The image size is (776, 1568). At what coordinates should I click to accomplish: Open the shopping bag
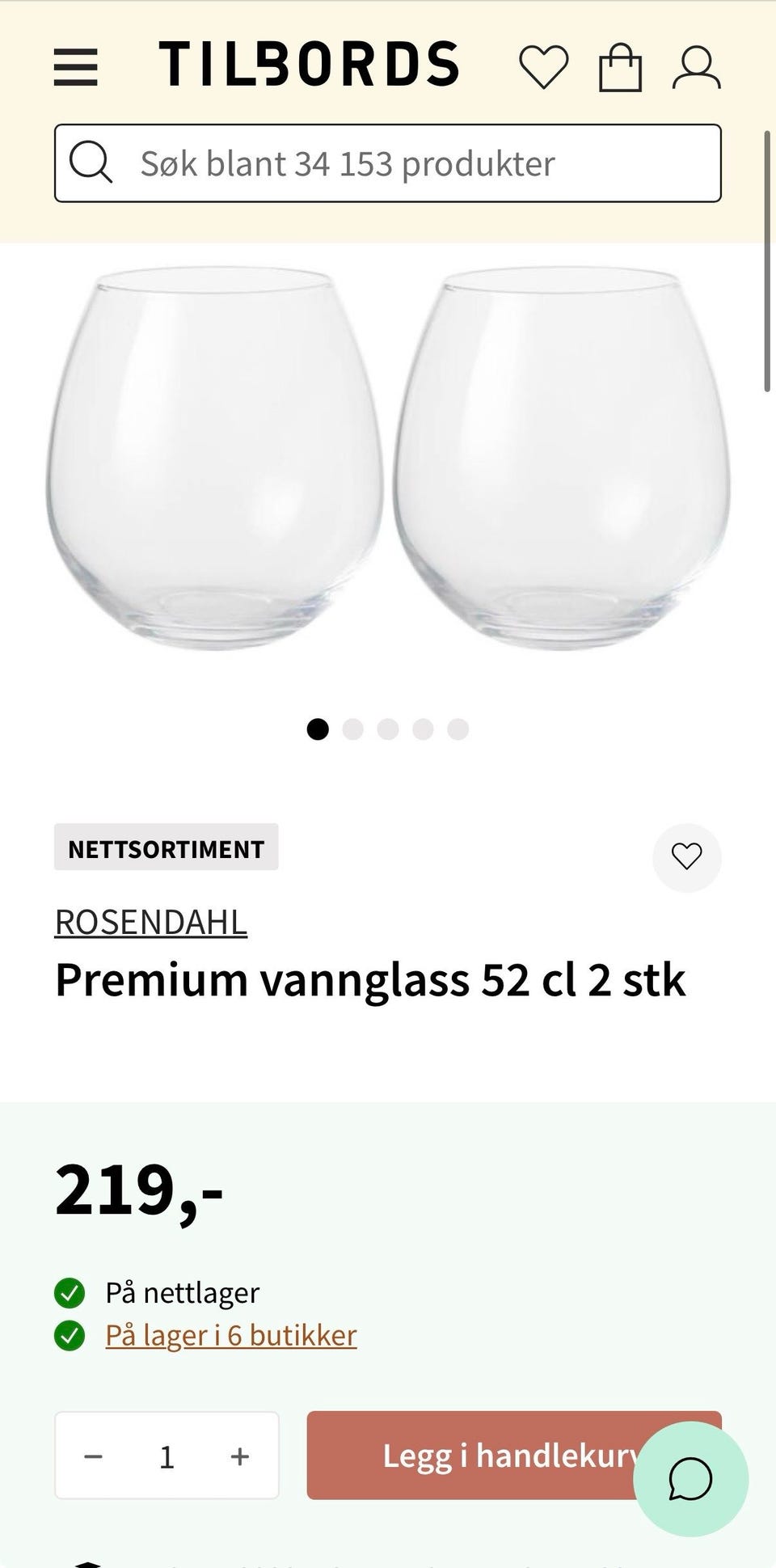coord(620,67)
